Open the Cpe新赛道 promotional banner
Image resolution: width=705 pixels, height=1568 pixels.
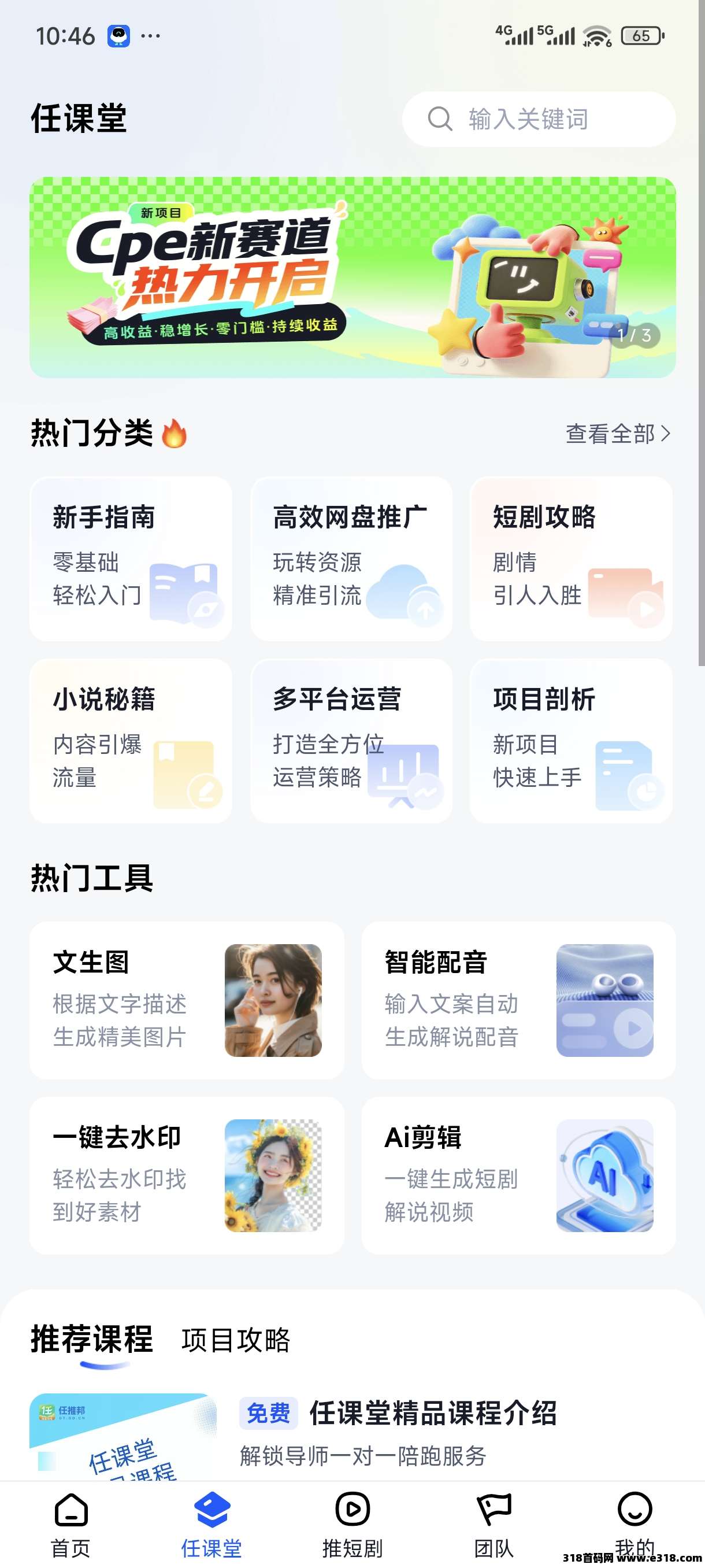tap(352, 277)
